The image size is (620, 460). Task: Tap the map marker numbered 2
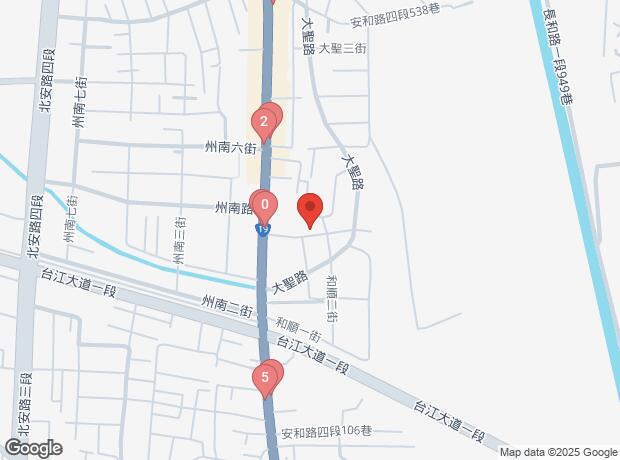264,124
